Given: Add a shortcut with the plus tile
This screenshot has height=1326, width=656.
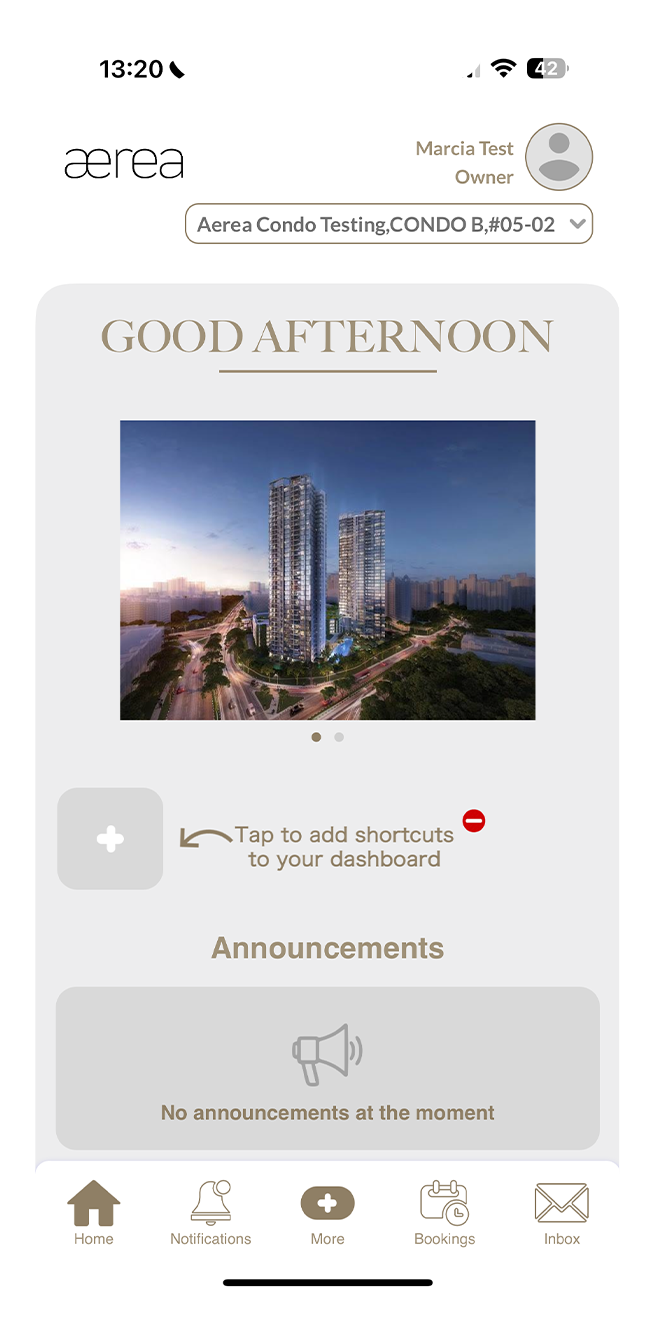Looking at the screenshot, I should coord(110,839).
